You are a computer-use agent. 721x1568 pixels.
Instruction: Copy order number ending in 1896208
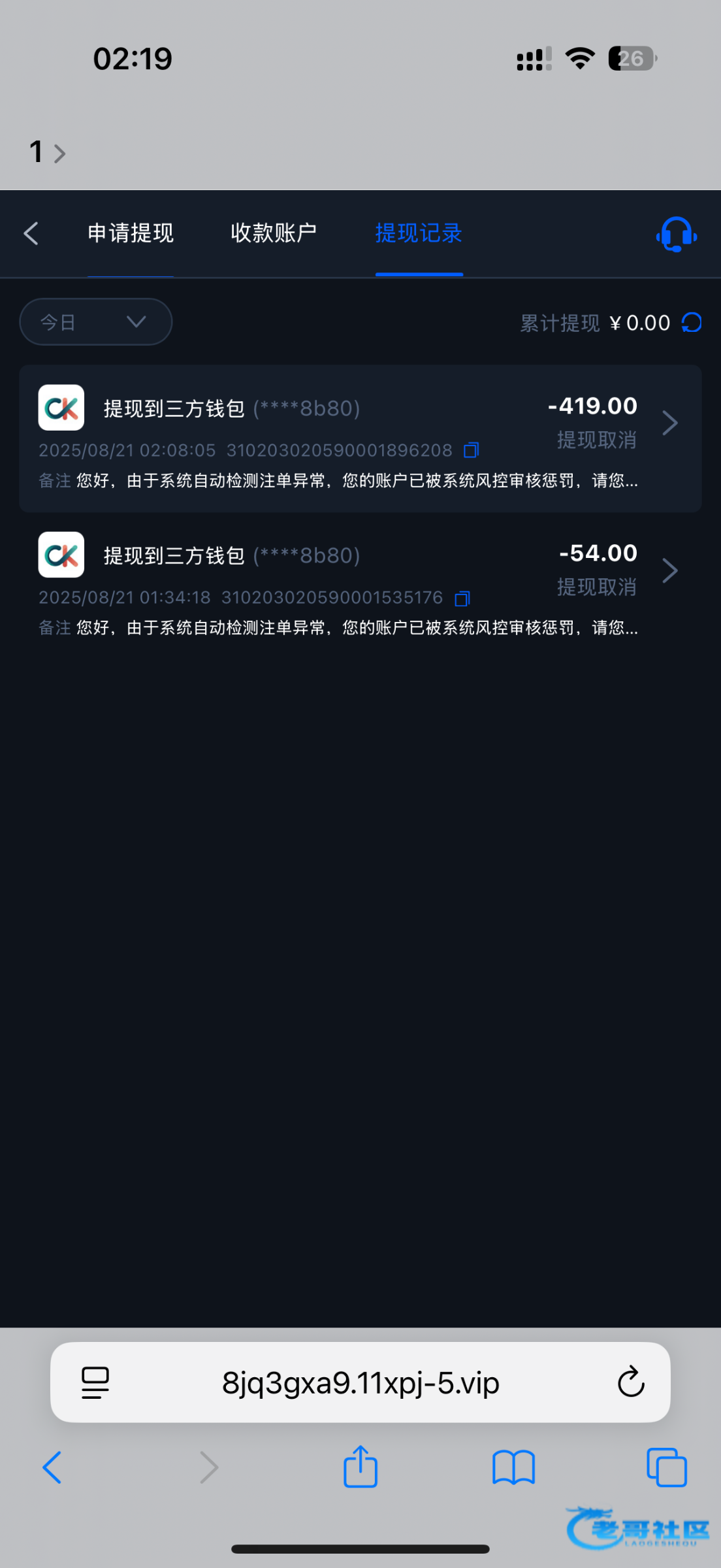point(471,450)
